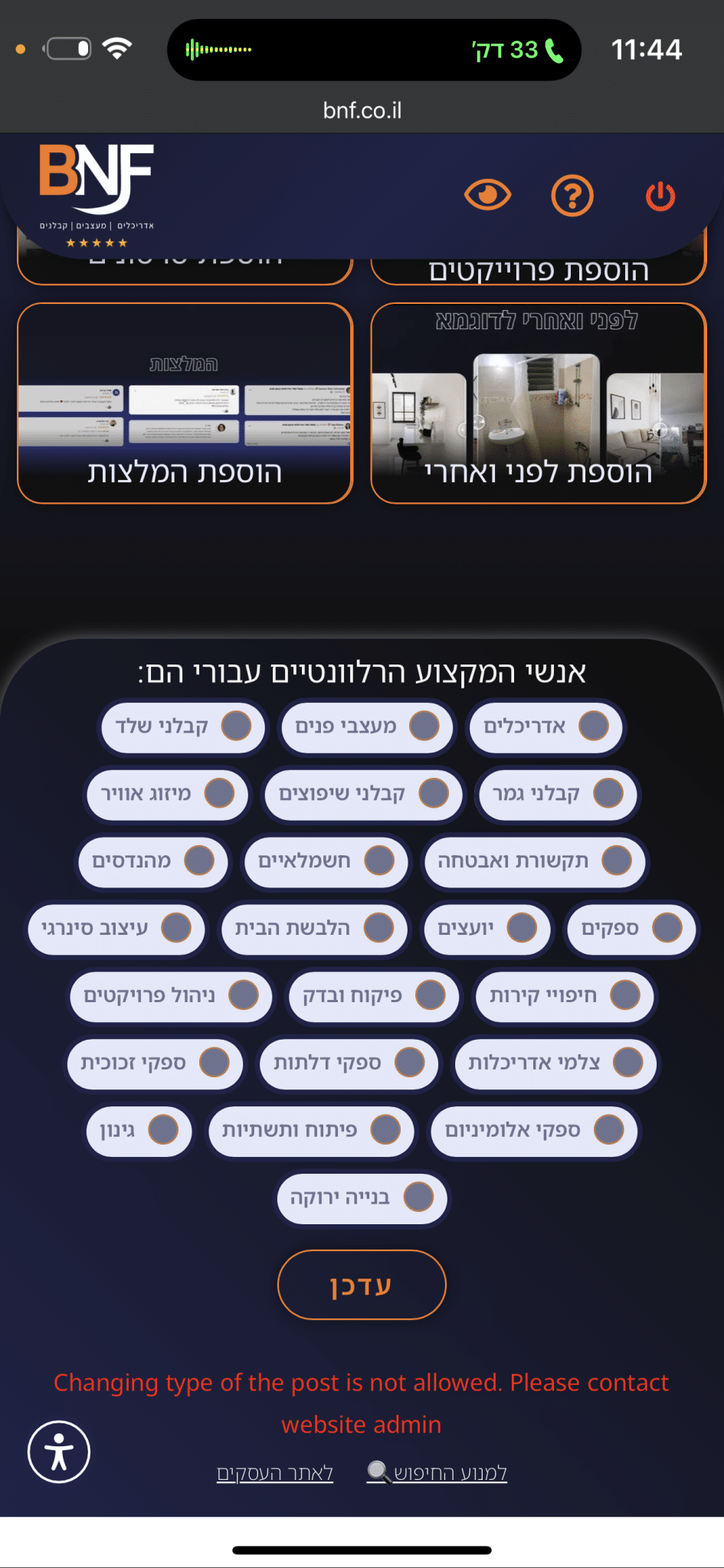Tap the עדכן update button
This screenshot has width=724, height=1568.
click(x=362, y=1285)
